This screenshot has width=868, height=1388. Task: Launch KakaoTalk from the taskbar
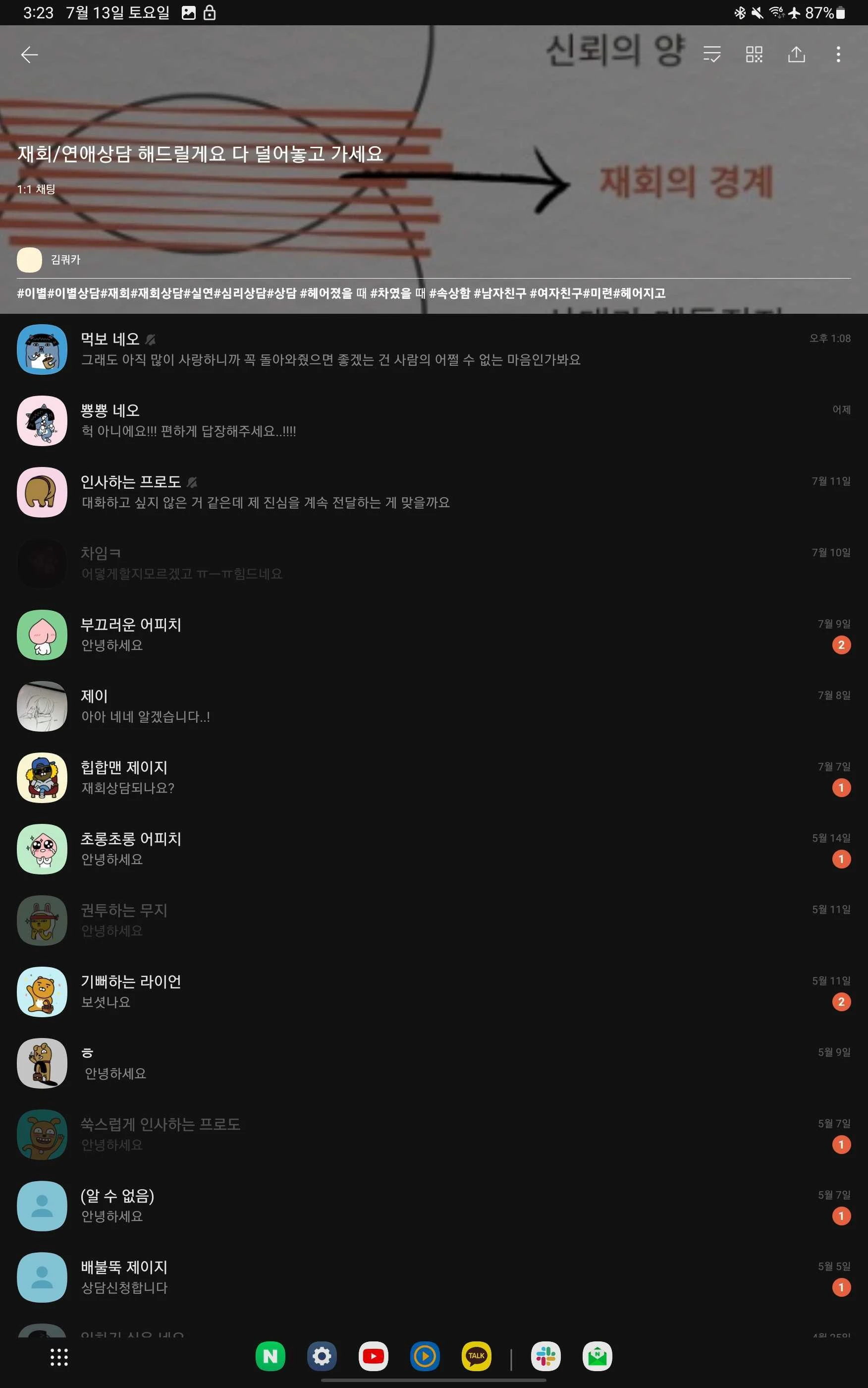477,1356
